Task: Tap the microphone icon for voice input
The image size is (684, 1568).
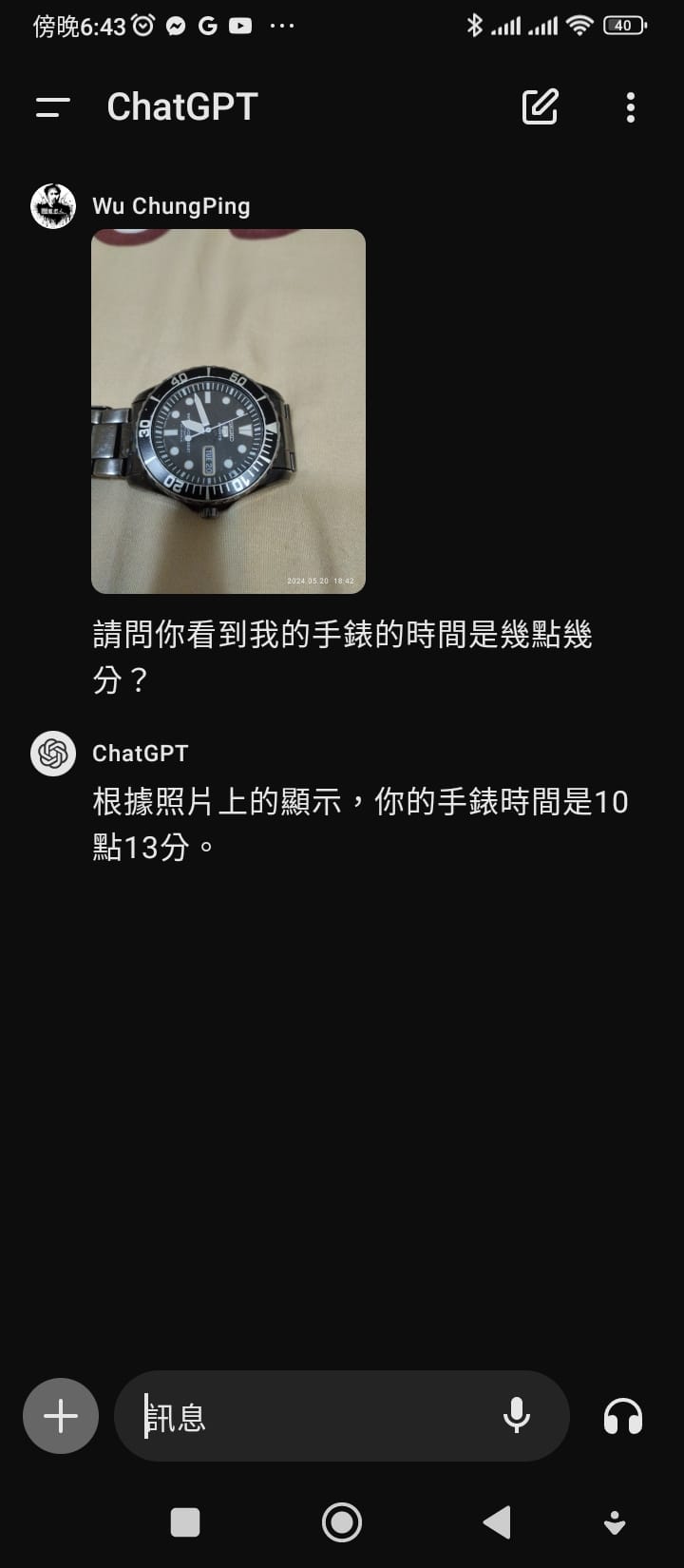Action: (516, 1416)
